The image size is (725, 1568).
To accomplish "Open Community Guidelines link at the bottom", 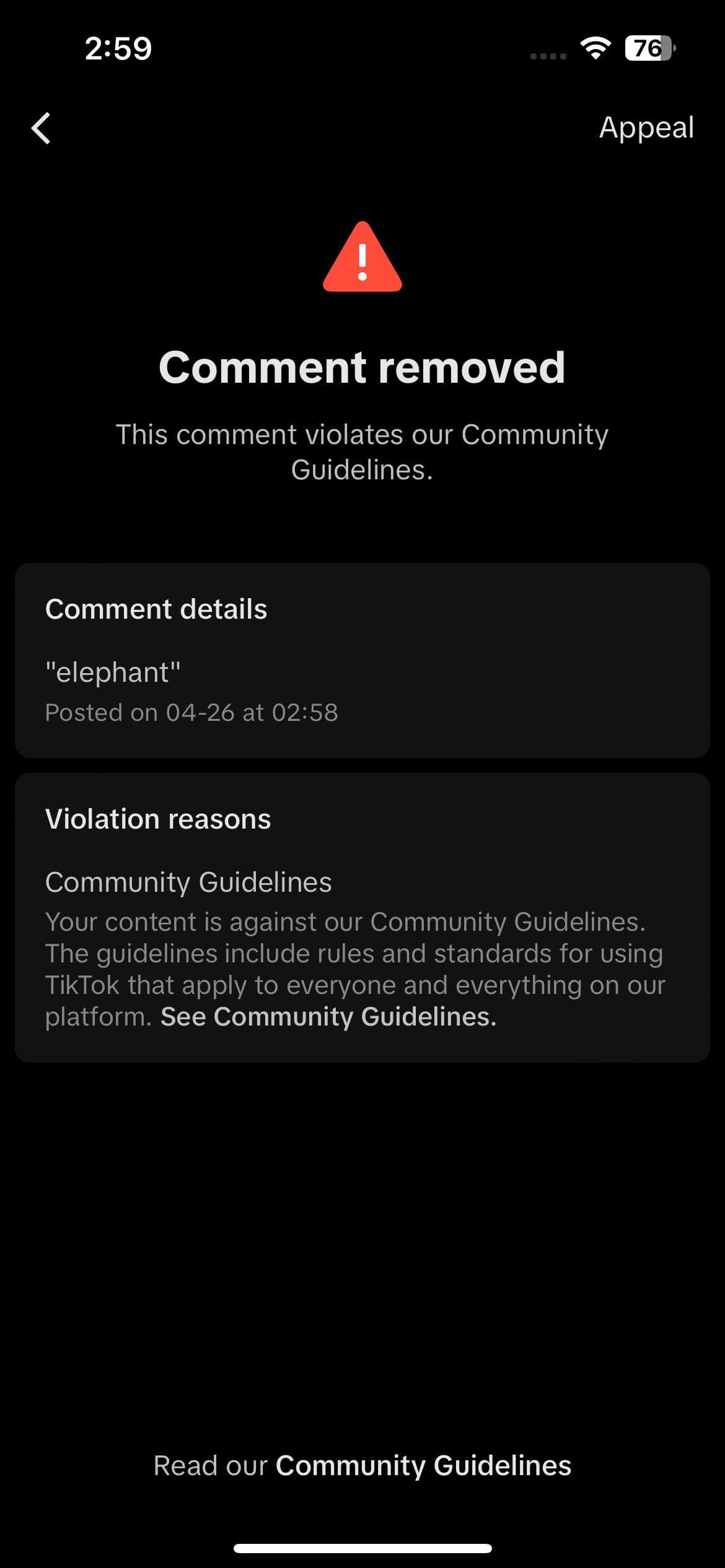I will (x=423, y=1465).
